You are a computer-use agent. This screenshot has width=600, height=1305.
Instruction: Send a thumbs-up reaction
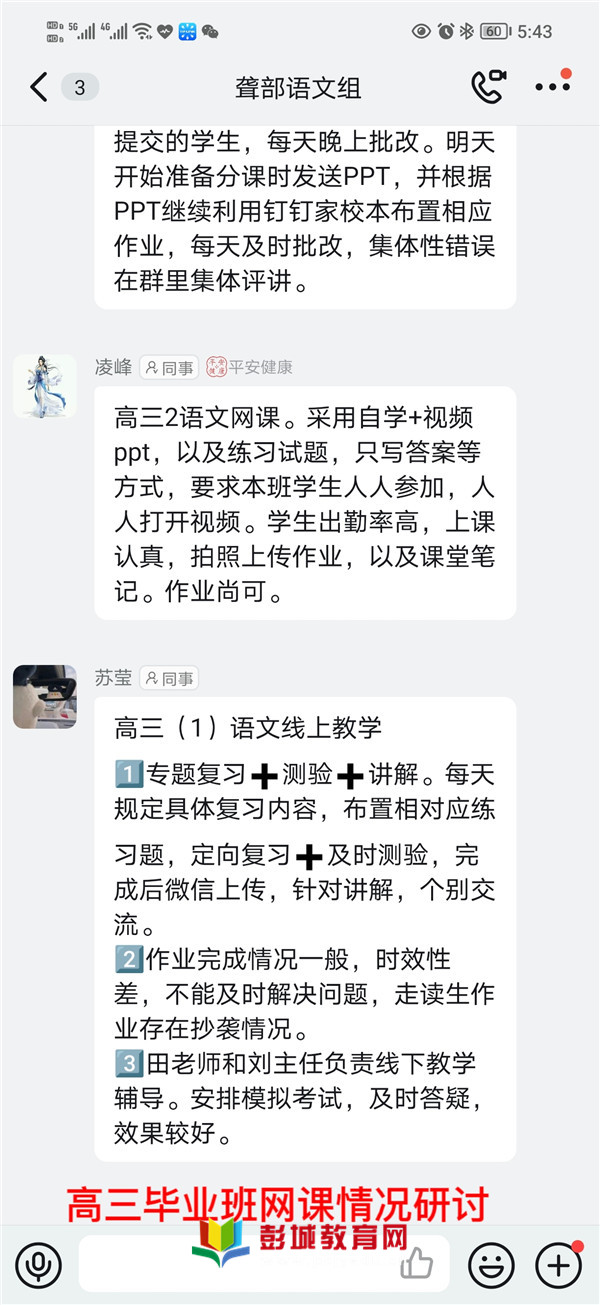tap(417, 1264)
